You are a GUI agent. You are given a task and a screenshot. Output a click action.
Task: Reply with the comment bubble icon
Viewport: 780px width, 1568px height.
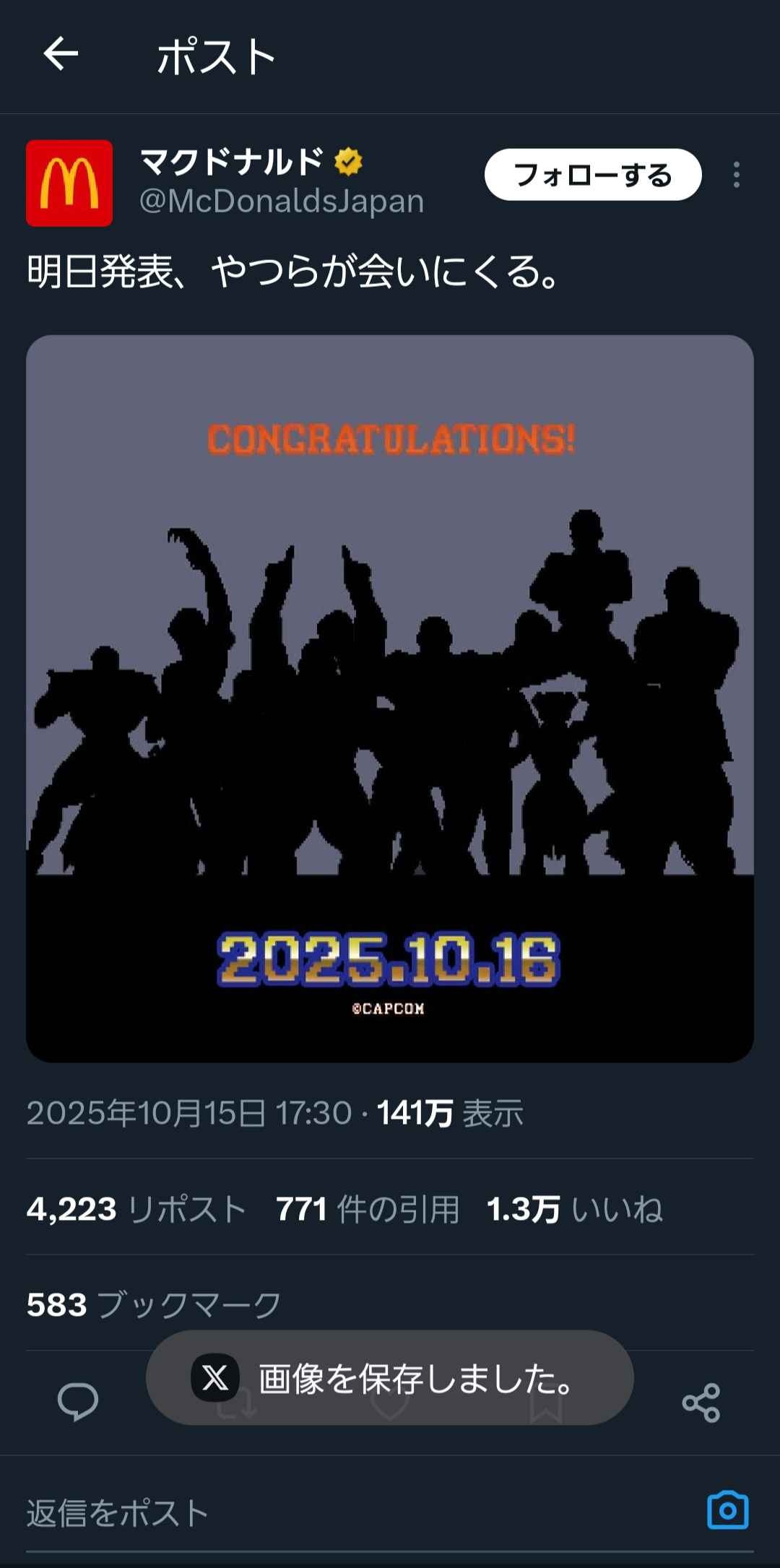(77, 1403)
